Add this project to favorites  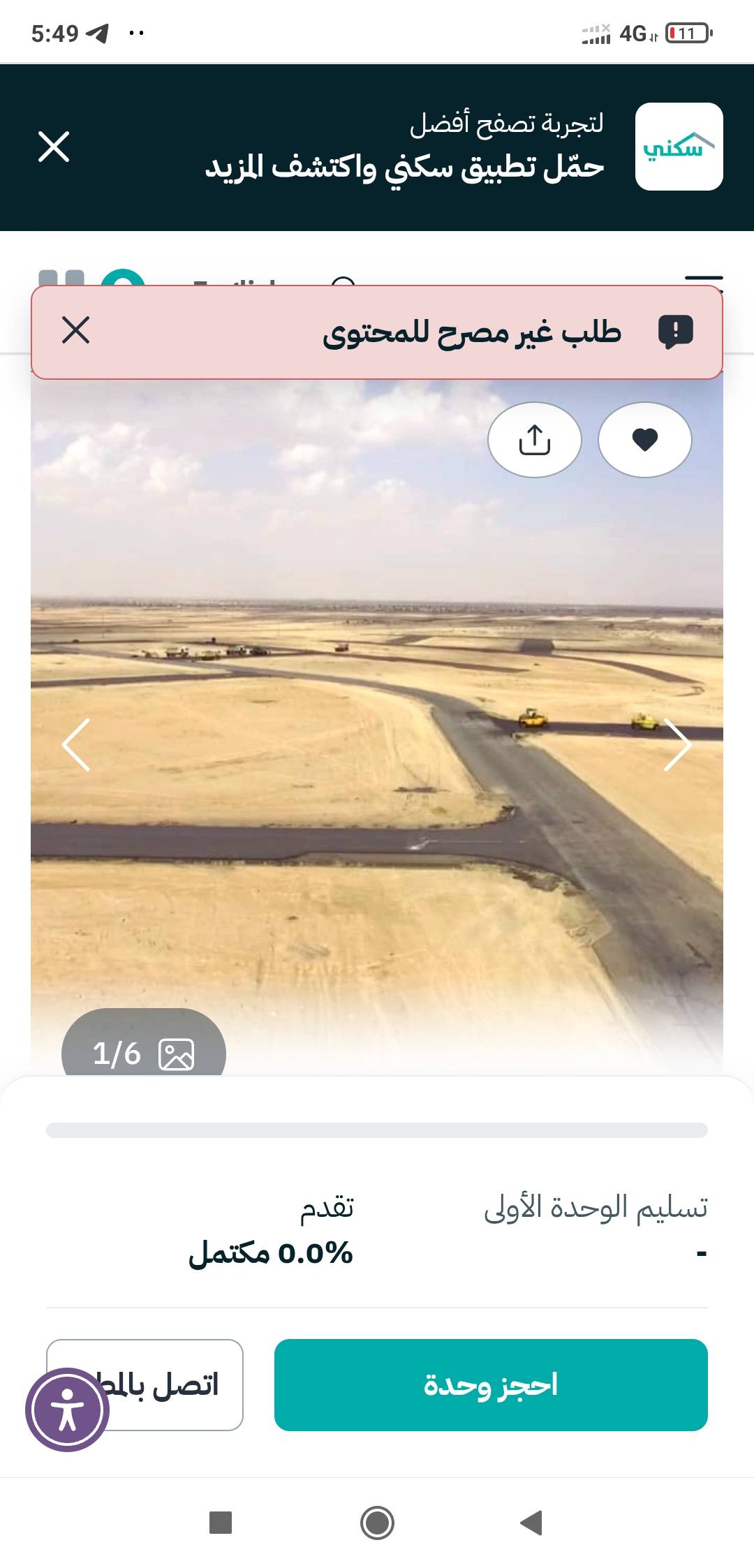tap(645, 440)
